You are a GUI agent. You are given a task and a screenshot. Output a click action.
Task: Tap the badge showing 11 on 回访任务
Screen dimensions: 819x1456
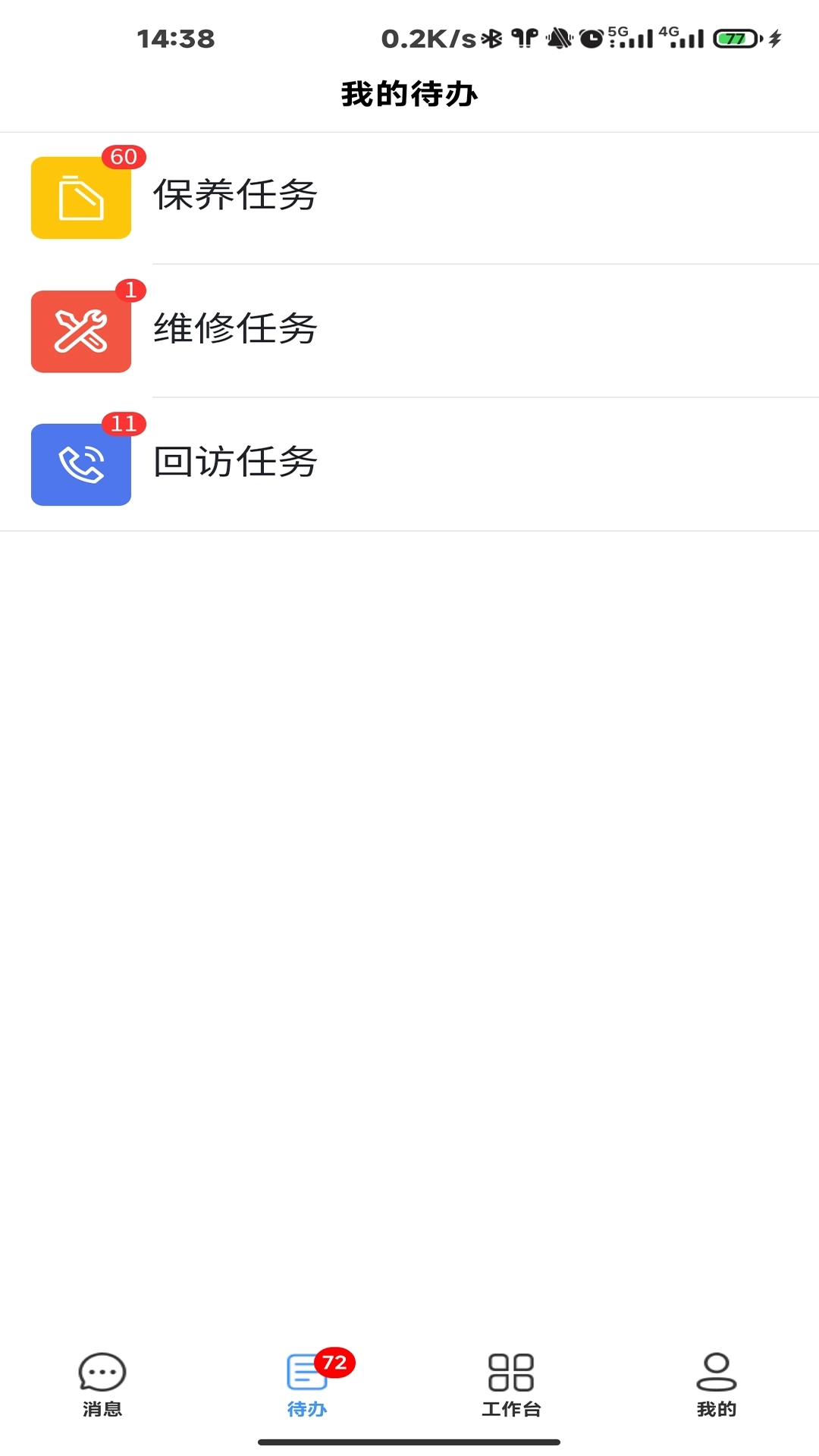[x=124, y=425]
